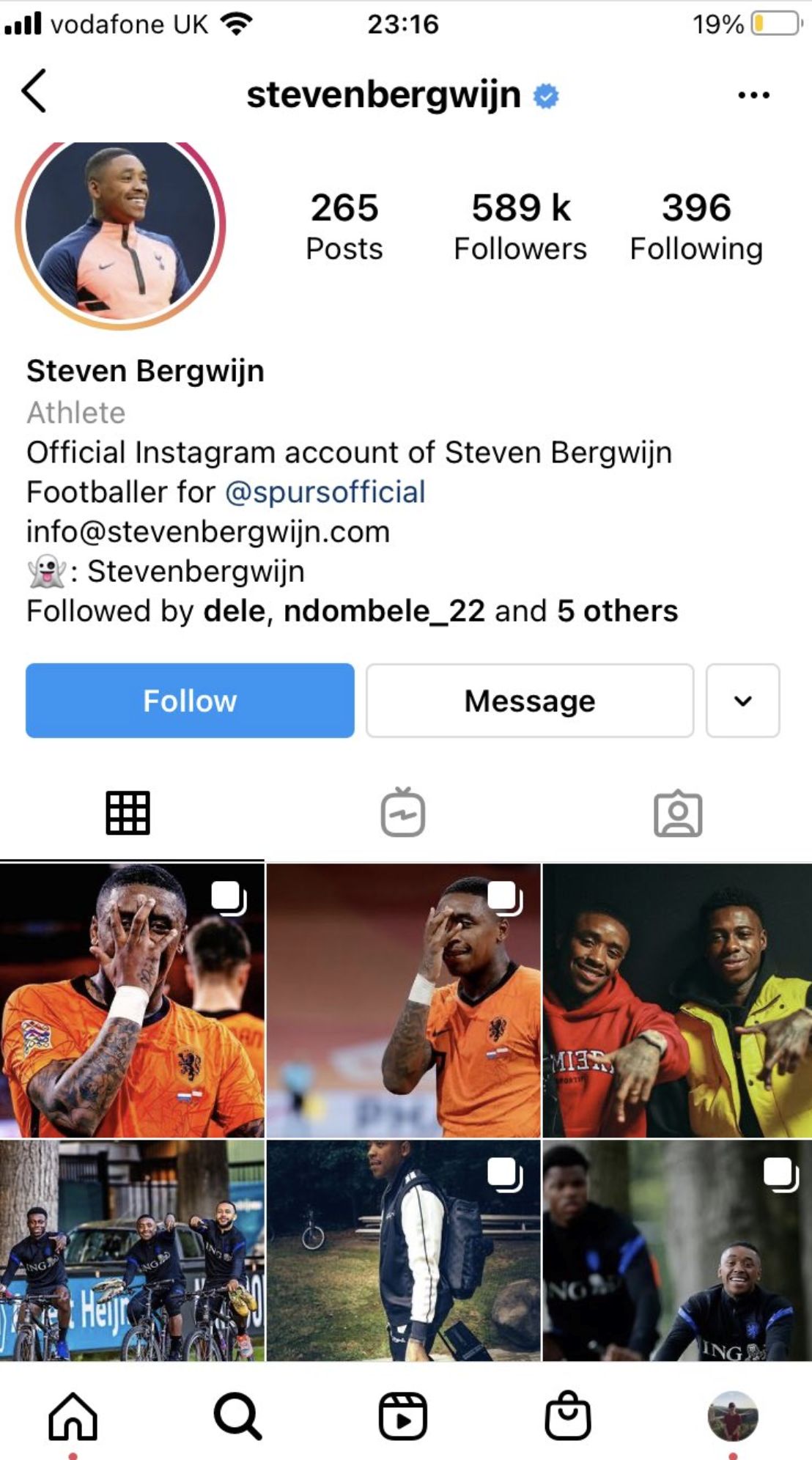812x1460 pixels.
Task: Open the @spursofficial profile link
Action: 325,492
